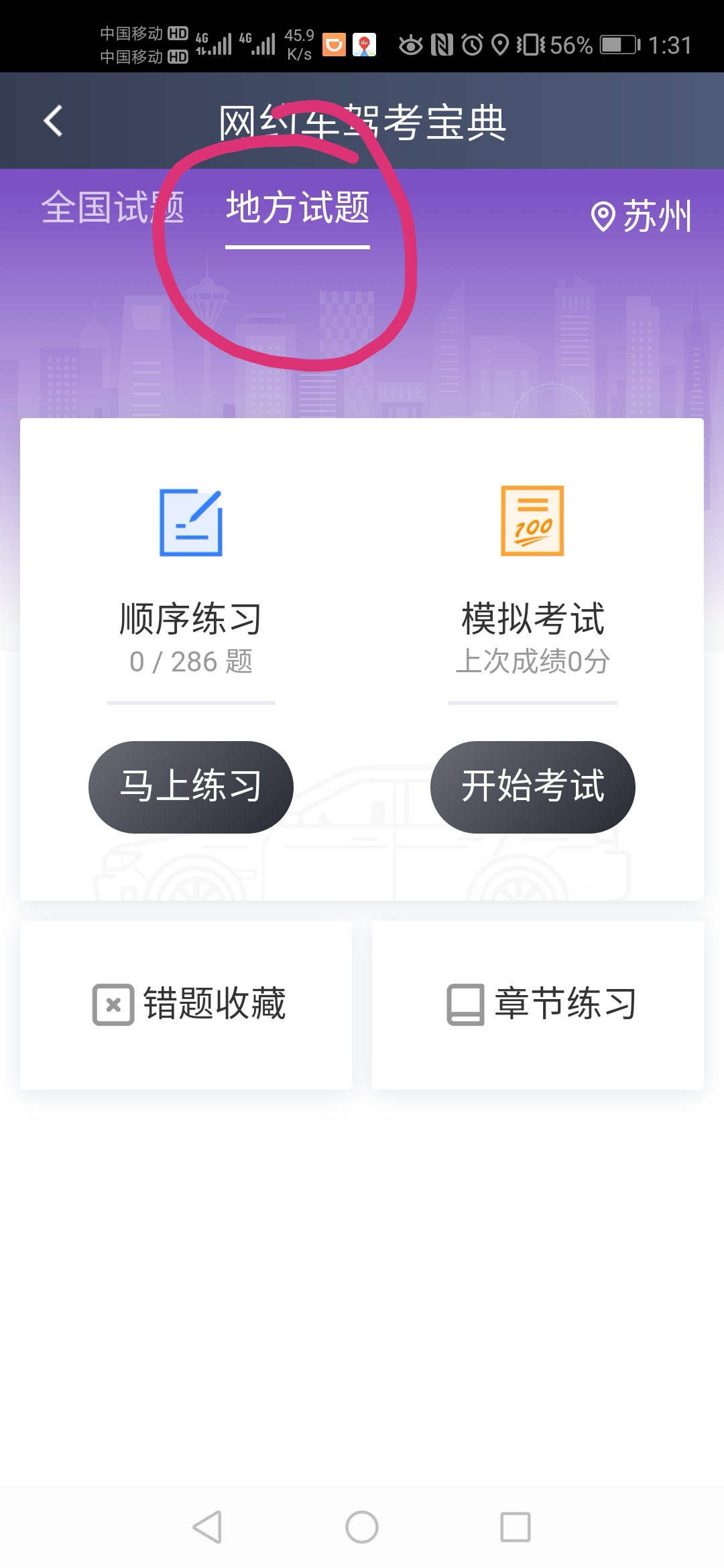Click the 错题收藏 wrong-answer collection icon
The width and height of the screenshot is (724, 1568).
[x=111, y=1003]
